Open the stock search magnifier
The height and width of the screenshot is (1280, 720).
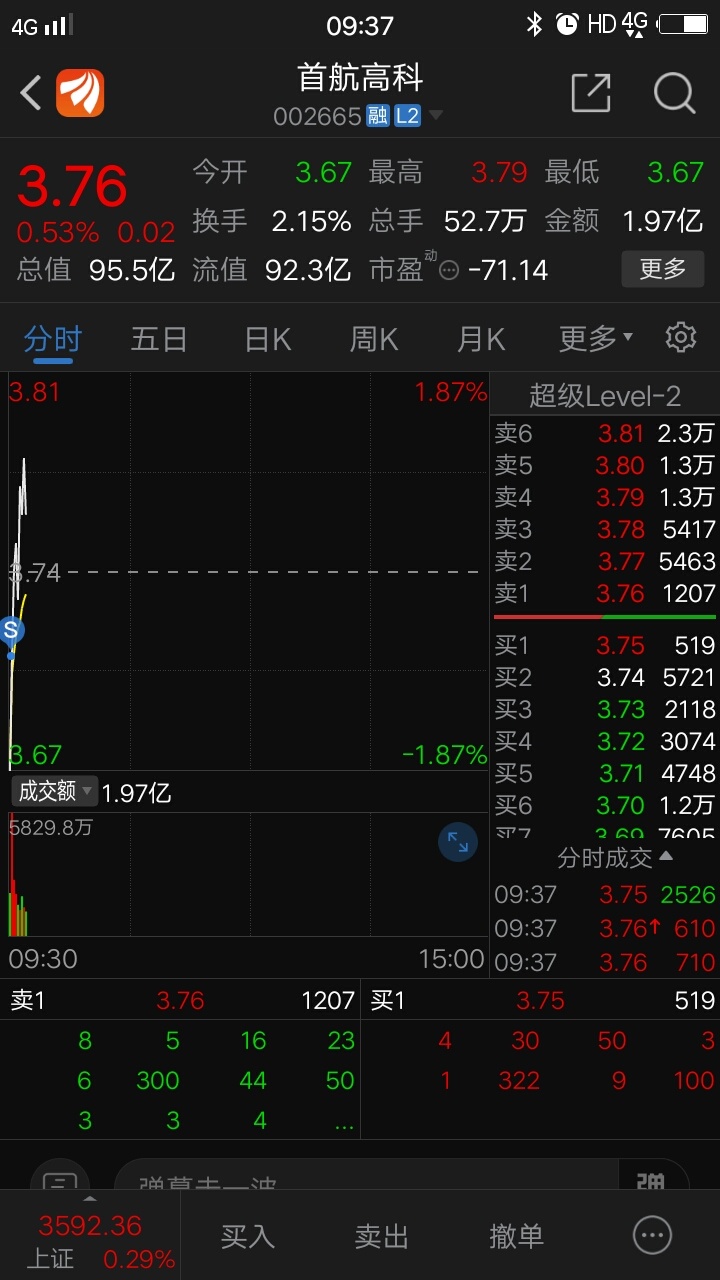coord(675,93)
